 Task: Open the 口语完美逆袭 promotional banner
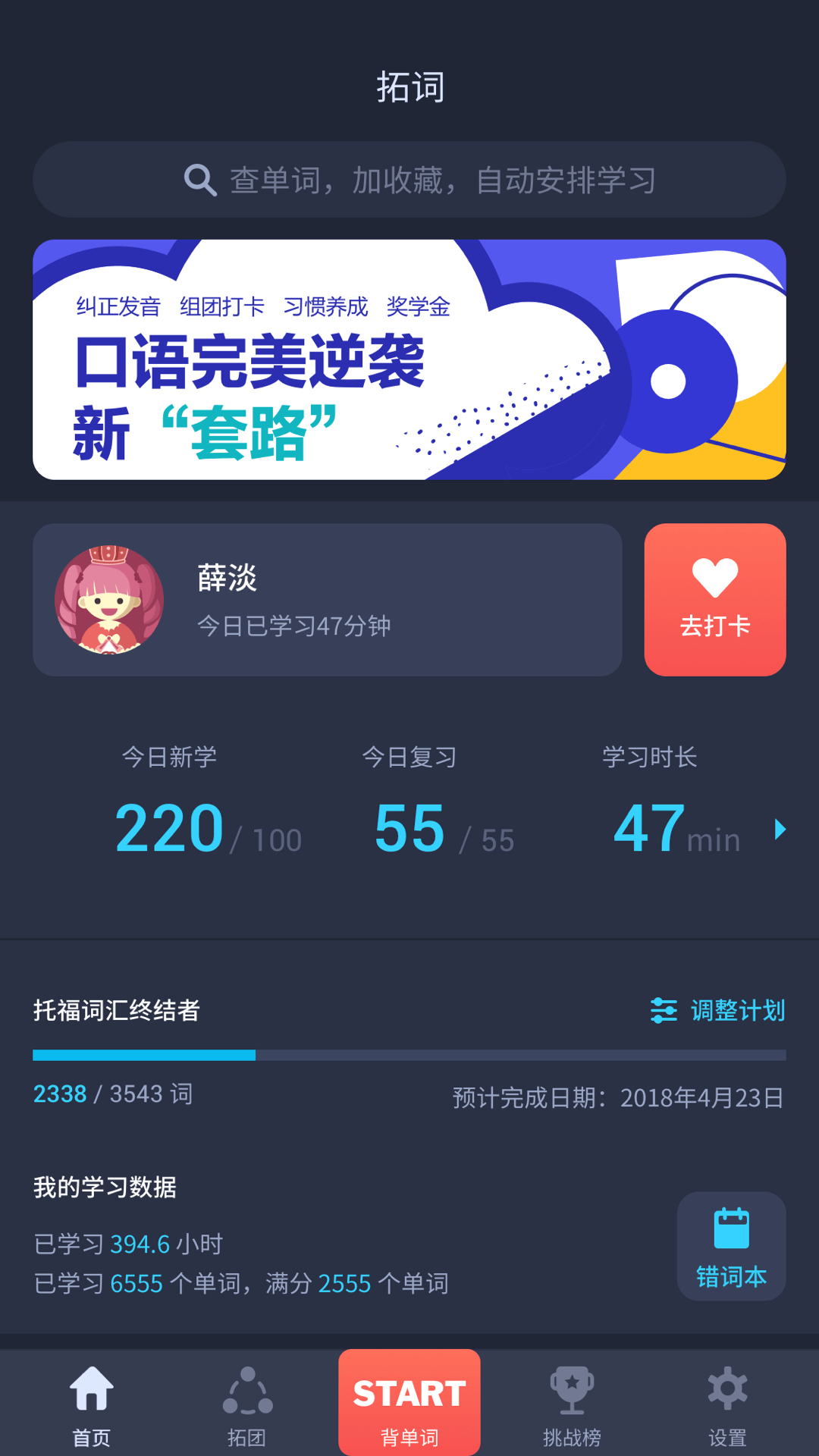pyautogui.click(x=409, y=359)
